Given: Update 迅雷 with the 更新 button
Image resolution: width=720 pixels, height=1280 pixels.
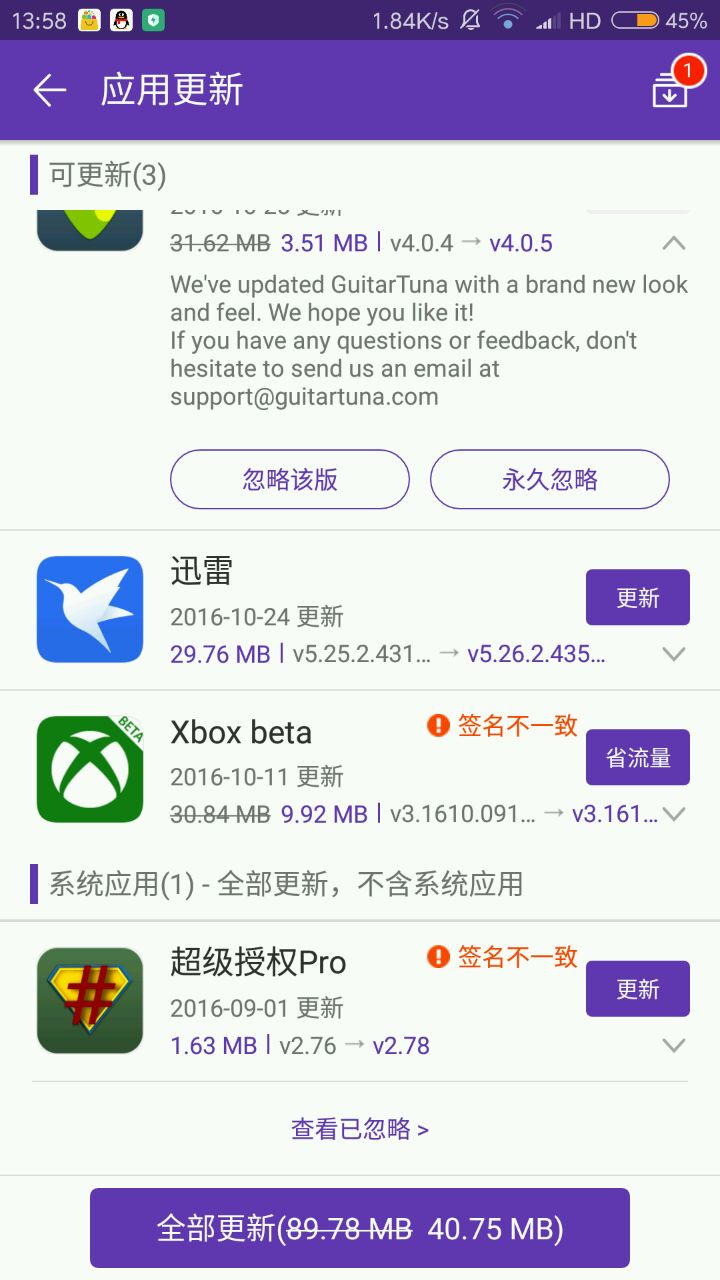Looking at the screenshot, I should 638,598.
